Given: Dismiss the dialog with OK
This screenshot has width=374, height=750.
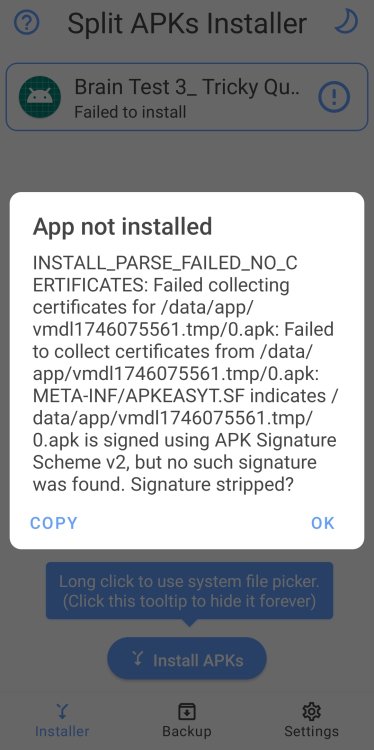Looking at the screenshot, I should coord(323,523).
